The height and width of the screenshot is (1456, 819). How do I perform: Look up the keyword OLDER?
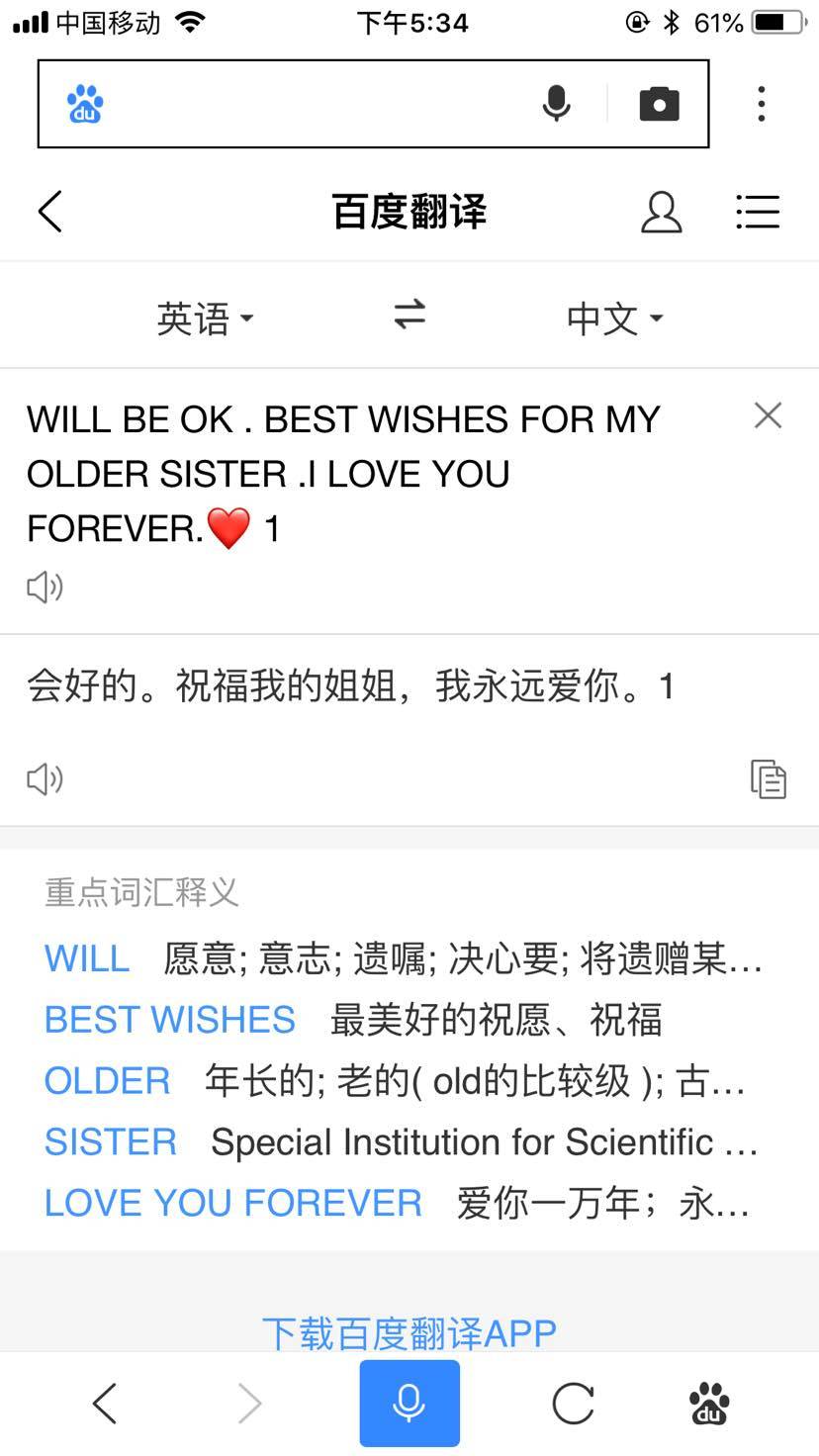(108, 1081)
